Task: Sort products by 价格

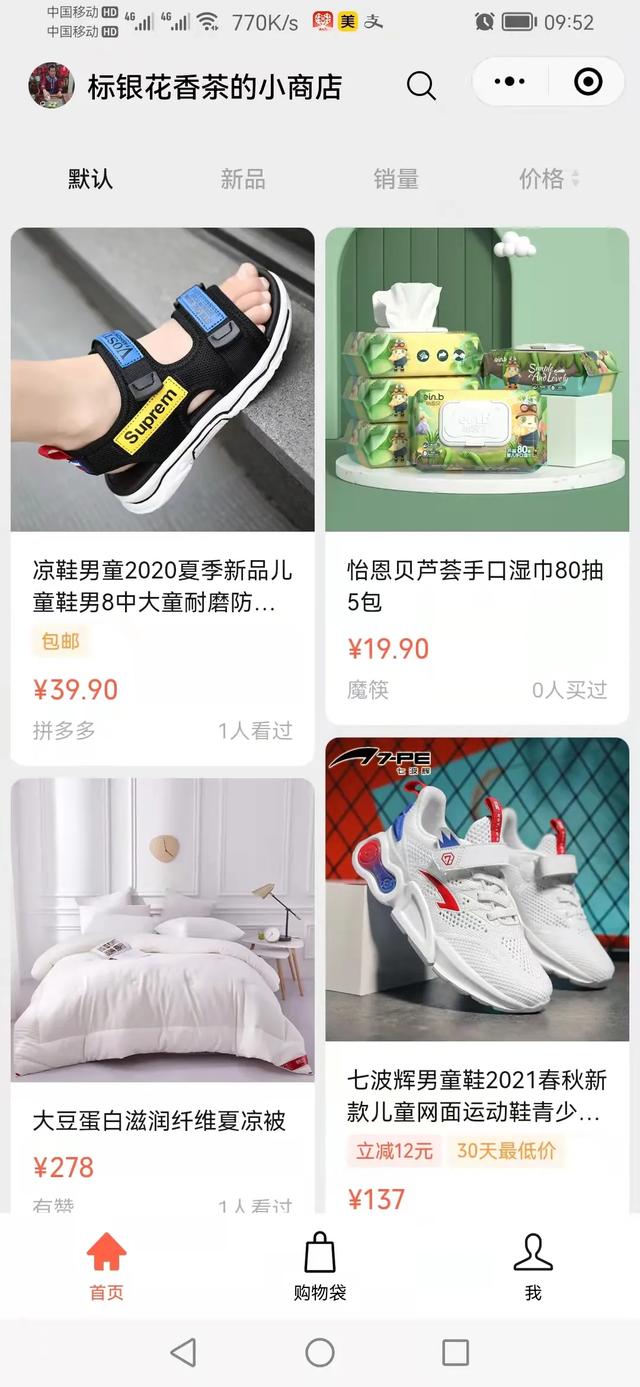Action: 548,179
